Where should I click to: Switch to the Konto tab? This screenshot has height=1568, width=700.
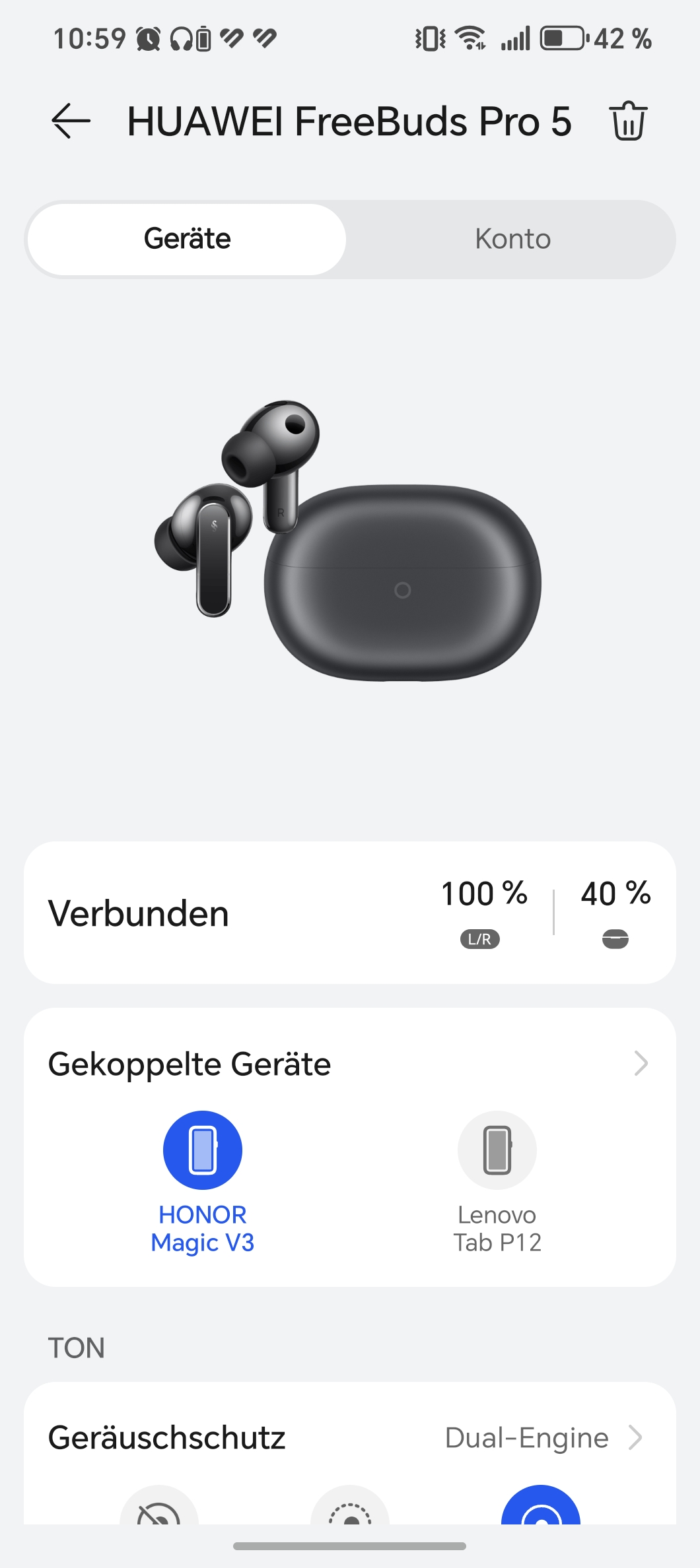(x=512, y=239)
